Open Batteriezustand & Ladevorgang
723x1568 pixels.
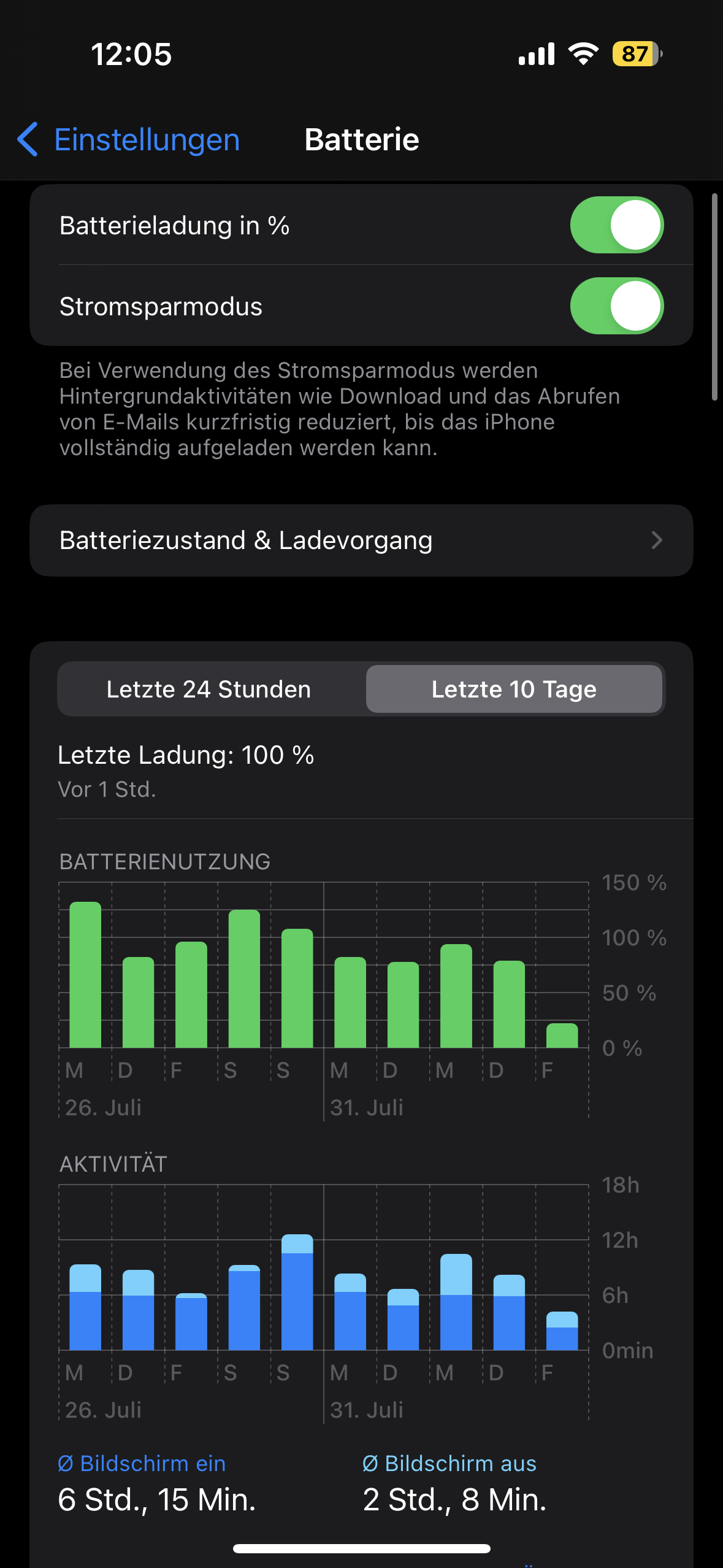361,540
